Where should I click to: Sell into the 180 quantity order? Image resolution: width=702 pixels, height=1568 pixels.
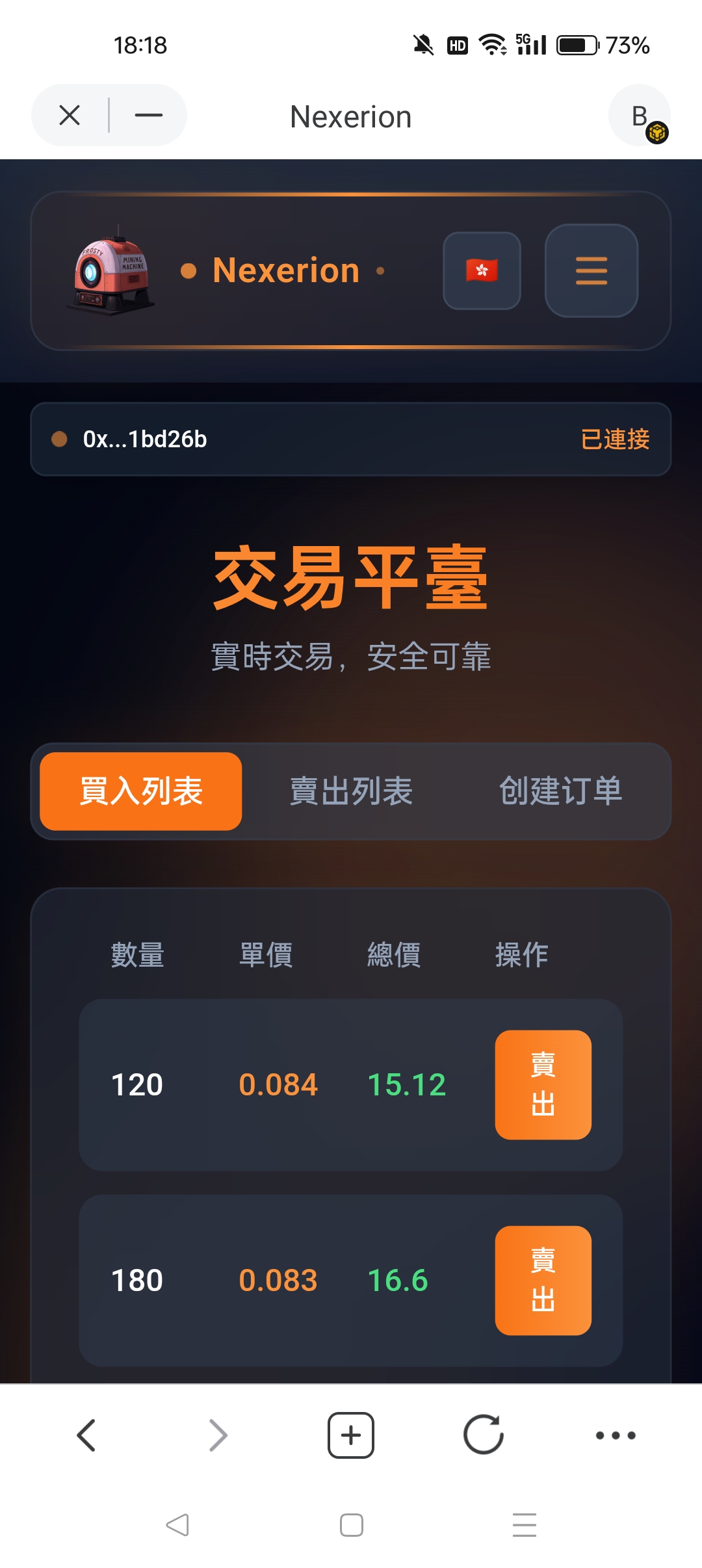click(543, 1280)
